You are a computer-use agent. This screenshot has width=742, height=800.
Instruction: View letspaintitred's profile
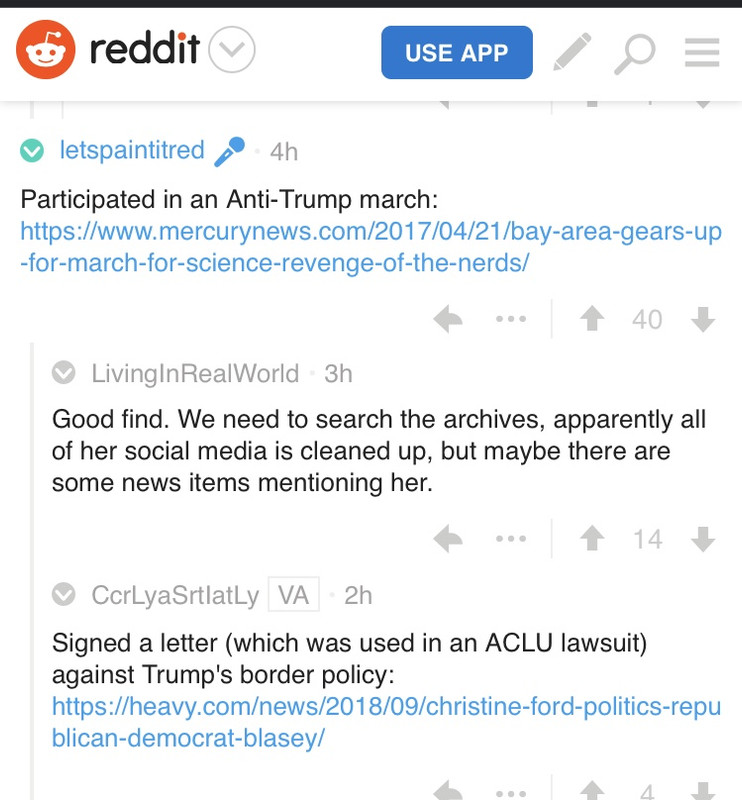[x=132, y=151]
